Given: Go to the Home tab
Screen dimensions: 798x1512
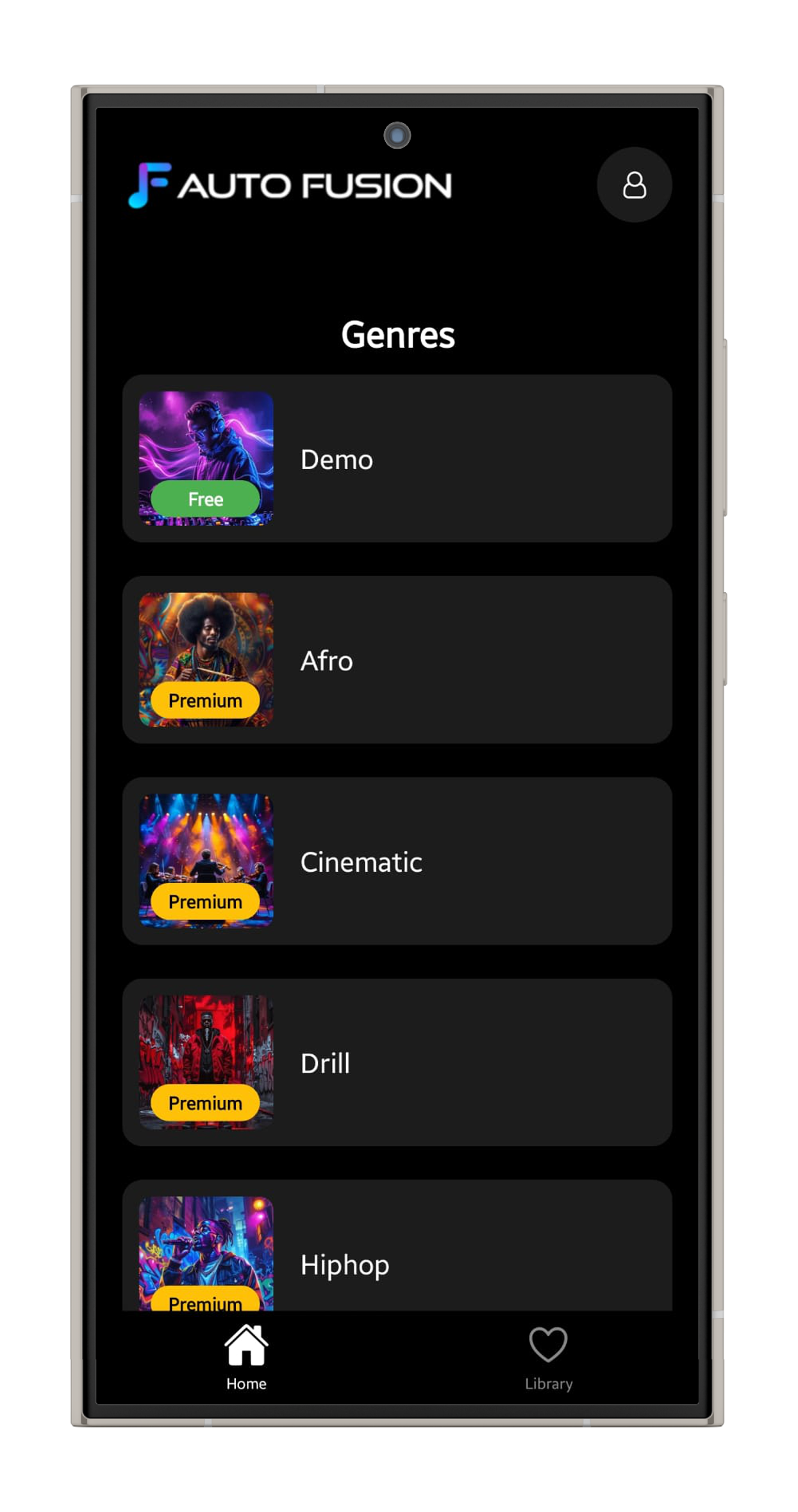Looking at the screenshot, I should click(x=246, y=1358).
